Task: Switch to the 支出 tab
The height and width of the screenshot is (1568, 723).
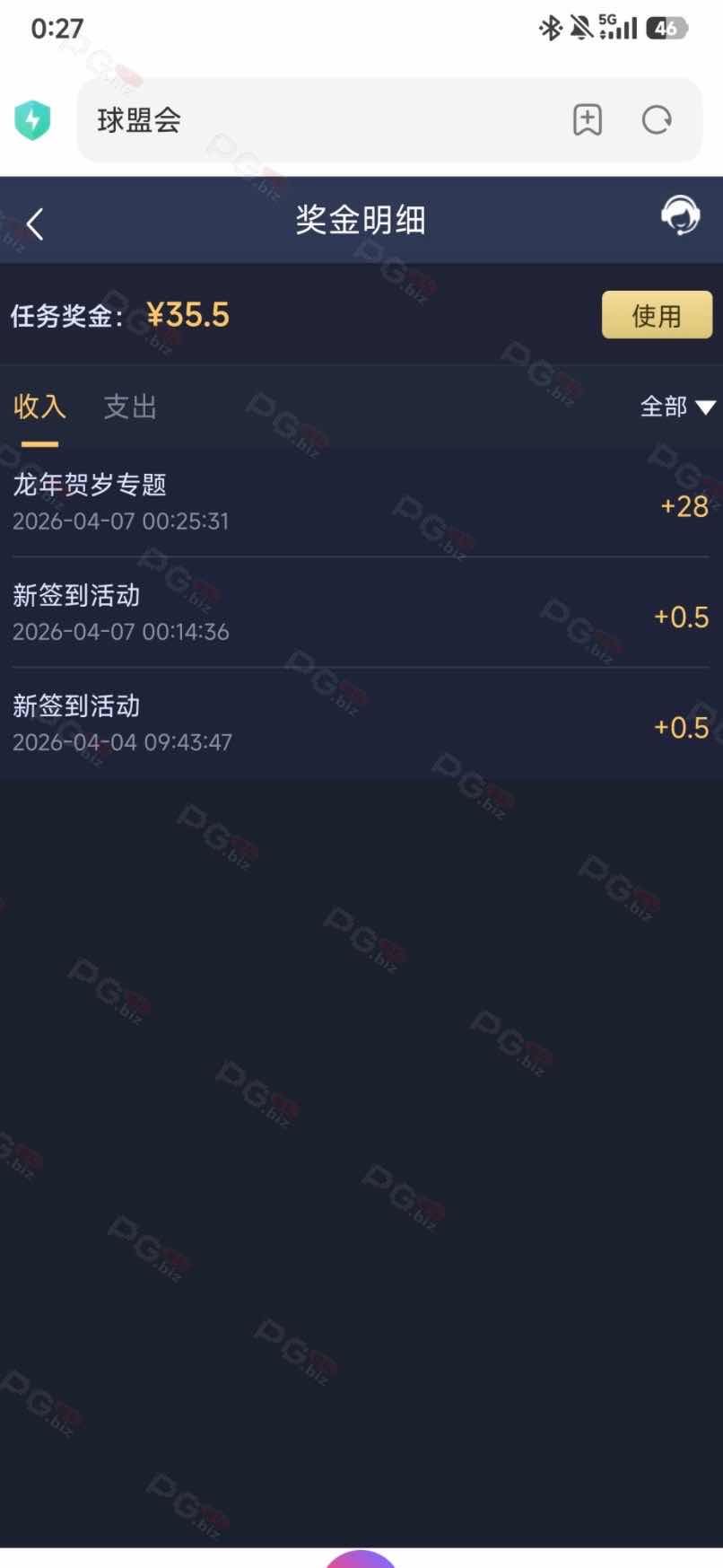Action: 130,407
